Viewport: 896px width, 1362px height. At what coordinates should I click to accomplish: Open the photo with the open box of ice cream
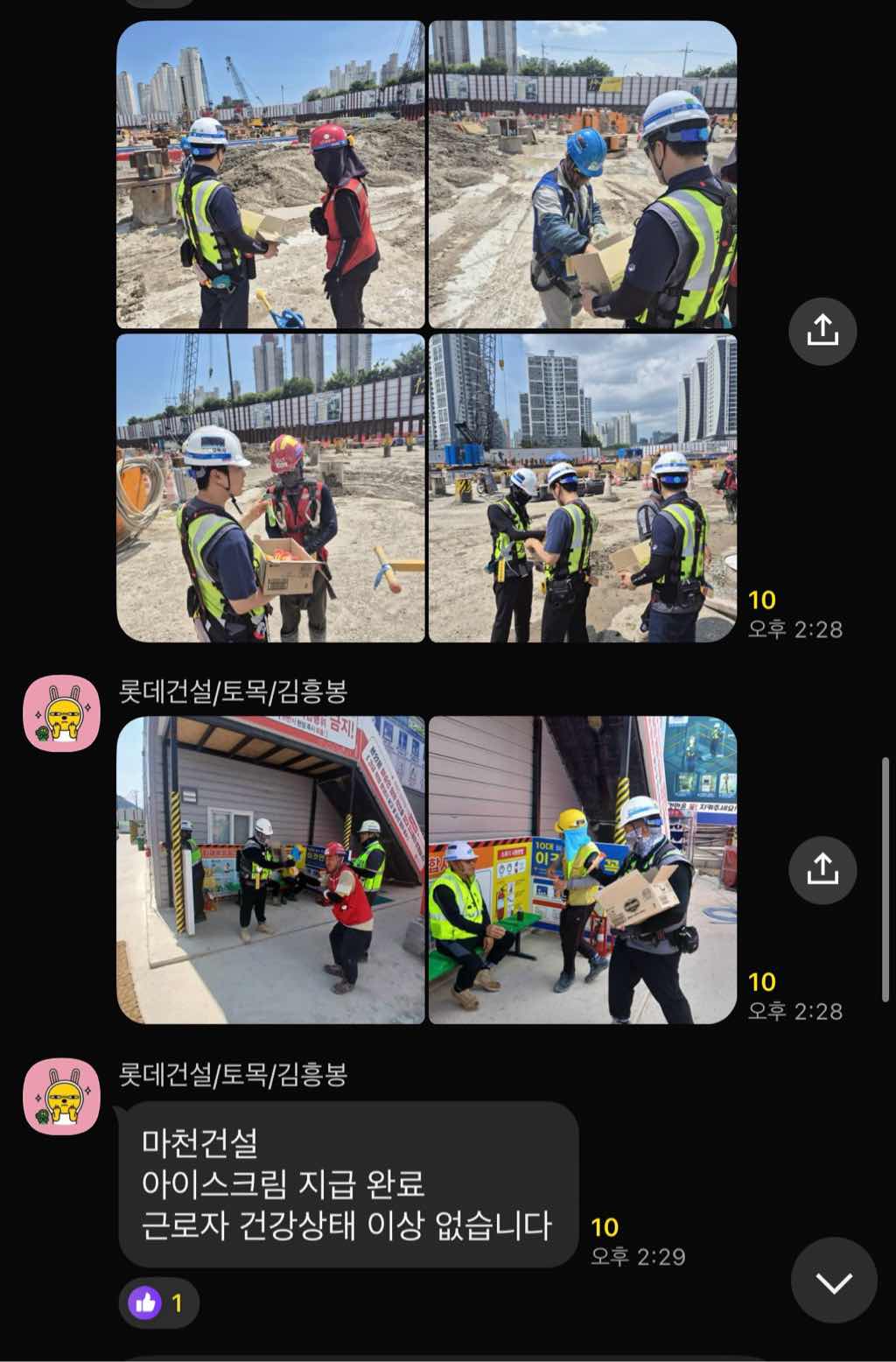pyautogui.click(x=270, y=488)
